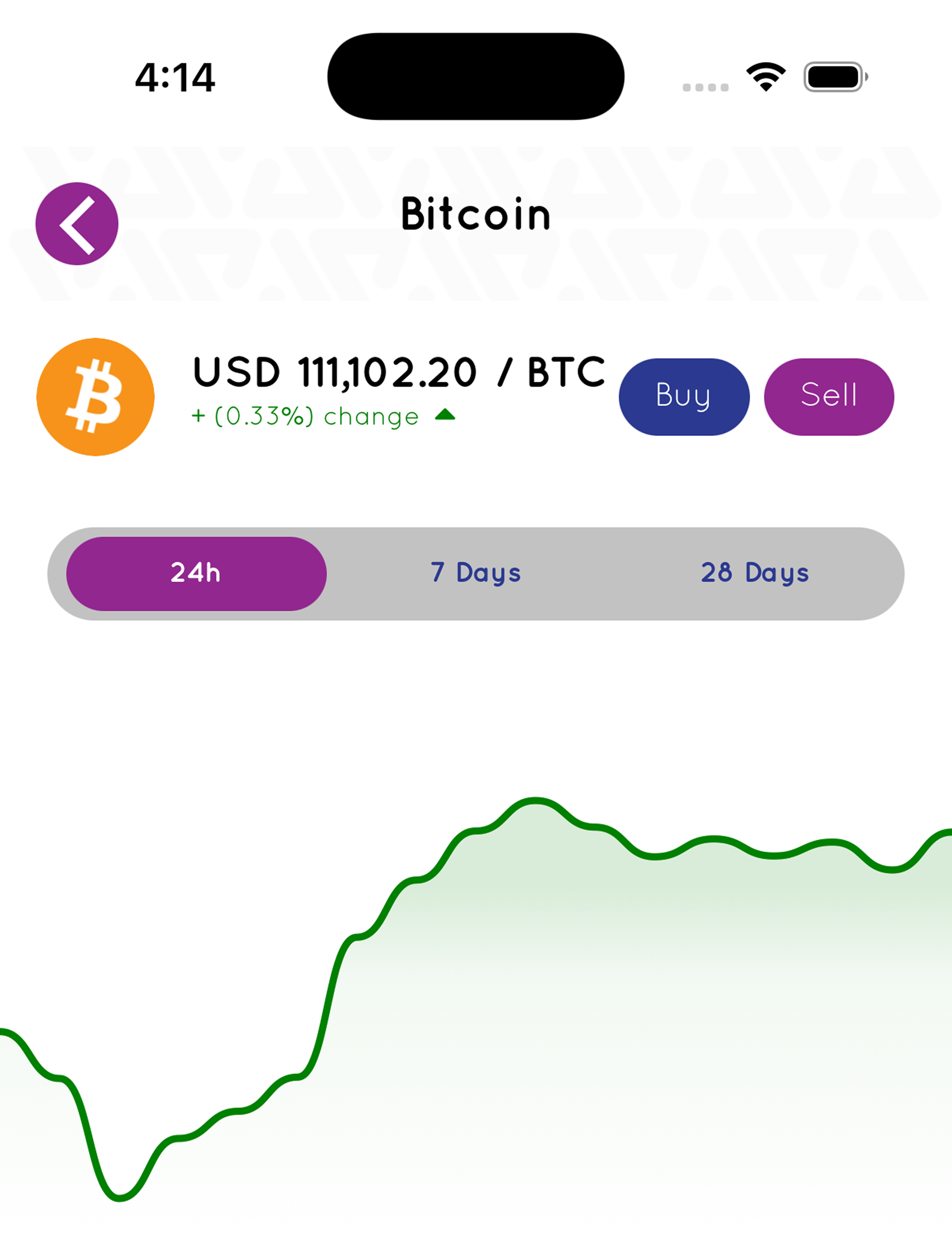Switch to the 7 Days chart
952x1236 pixels.
pos(476,573)
